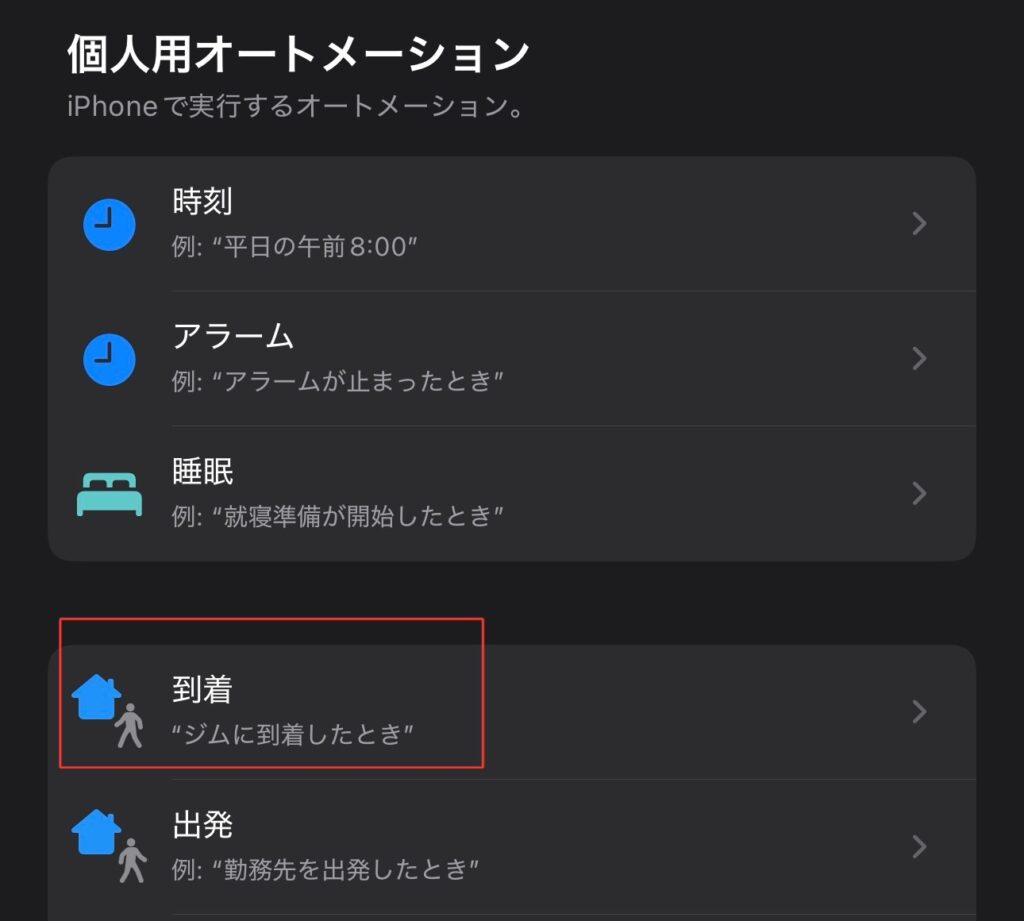
Task: Open the 時刻 time-of-day automation
Action: point(510,224)
